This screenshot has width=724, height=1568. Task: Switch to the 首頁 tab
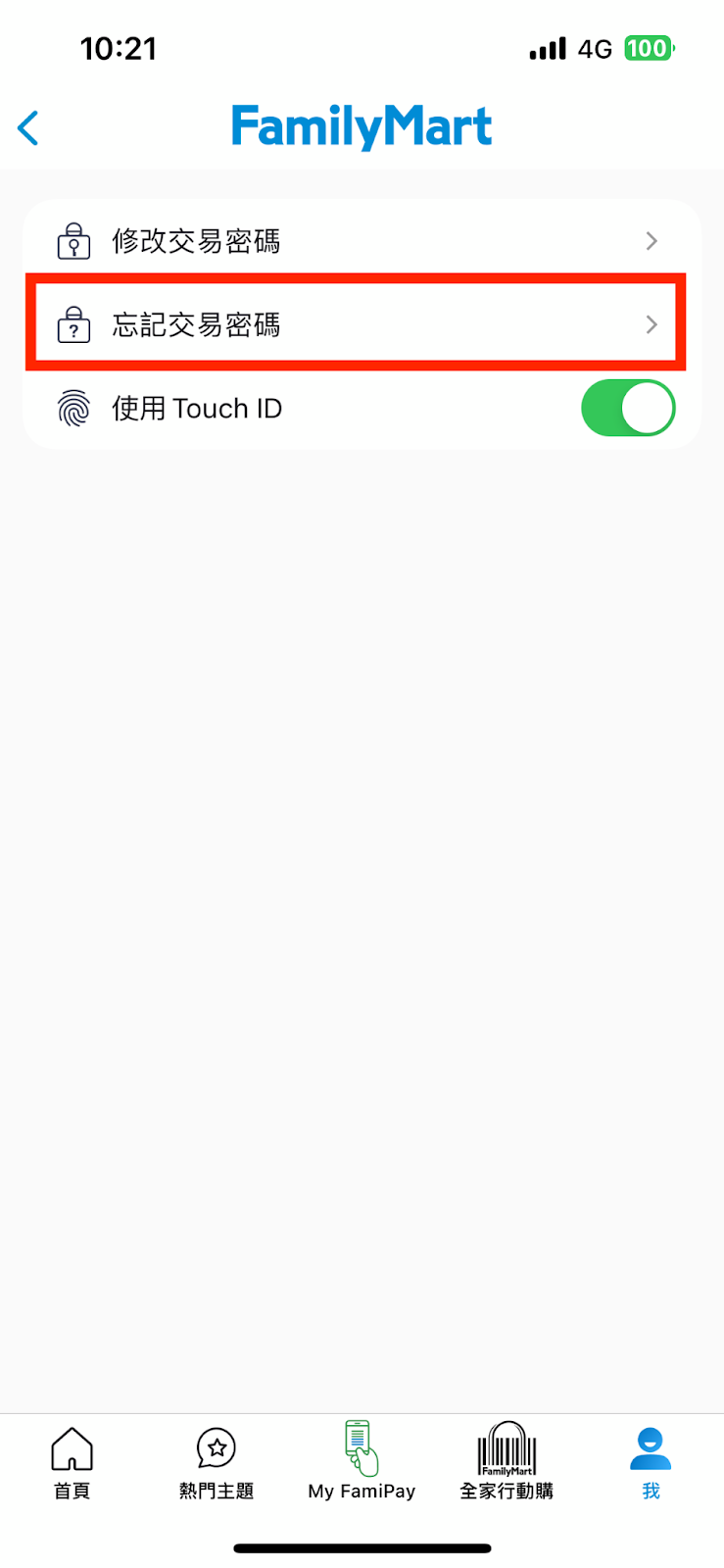[72, 1463]
